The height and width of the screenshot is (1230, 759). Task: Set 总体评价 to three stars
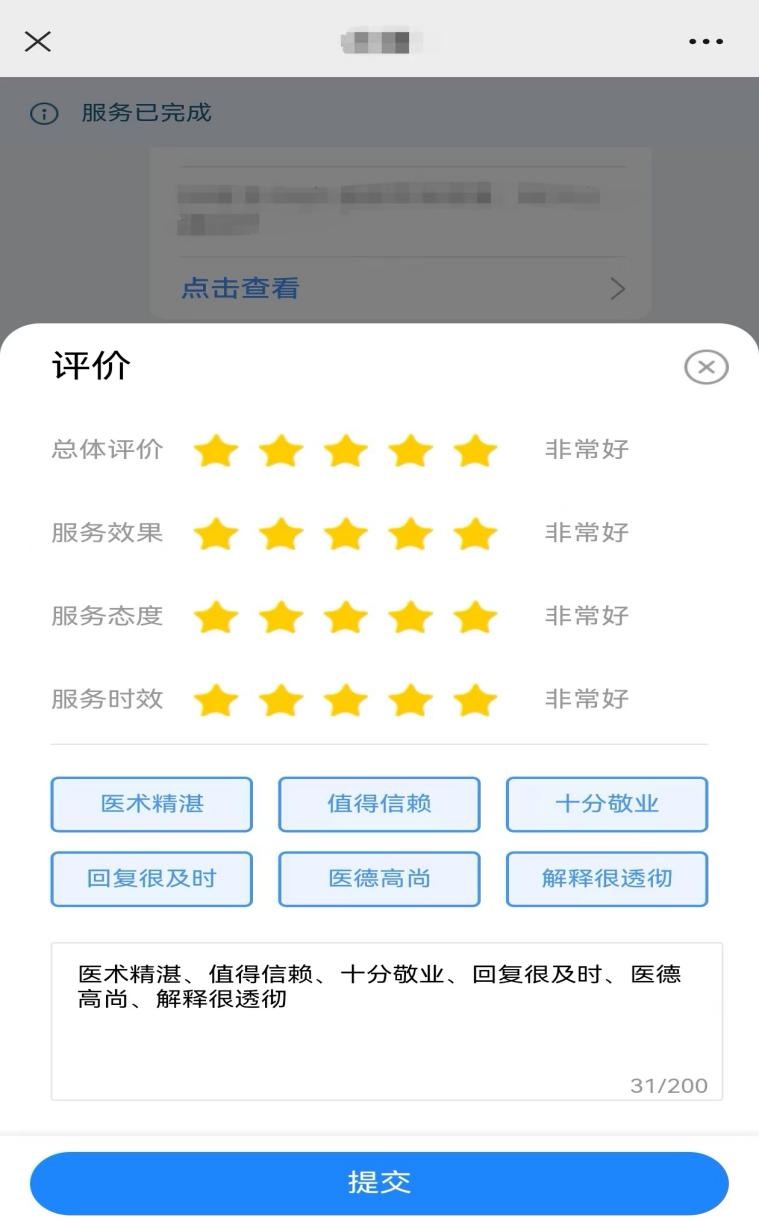[x=345, y=450]
